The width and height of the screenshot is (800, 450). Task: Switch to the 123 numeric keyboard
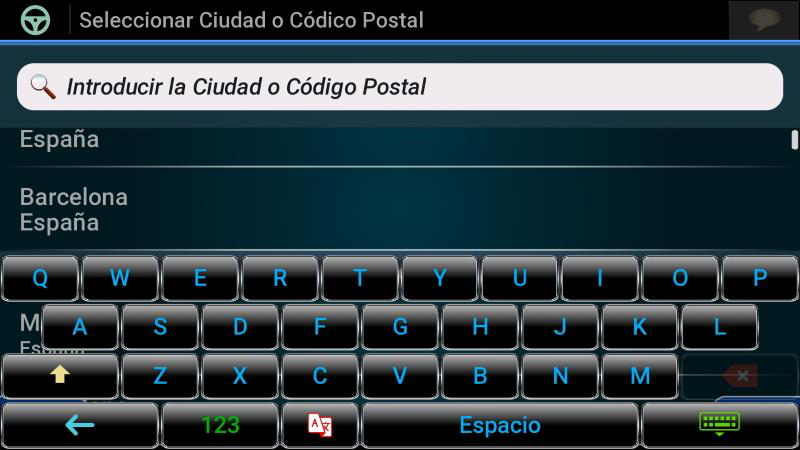220,425
